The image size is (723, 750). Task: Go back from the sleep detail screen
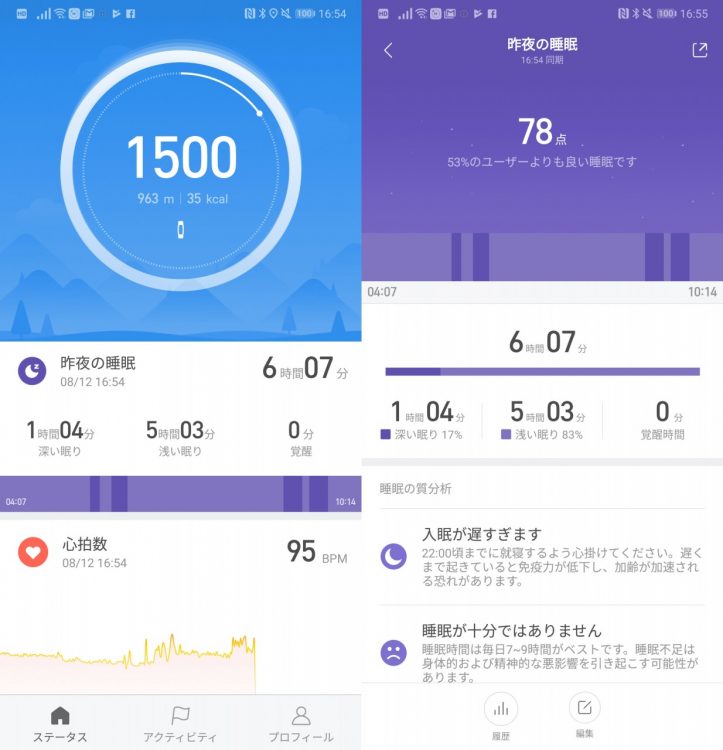click(x=388, y=51)
